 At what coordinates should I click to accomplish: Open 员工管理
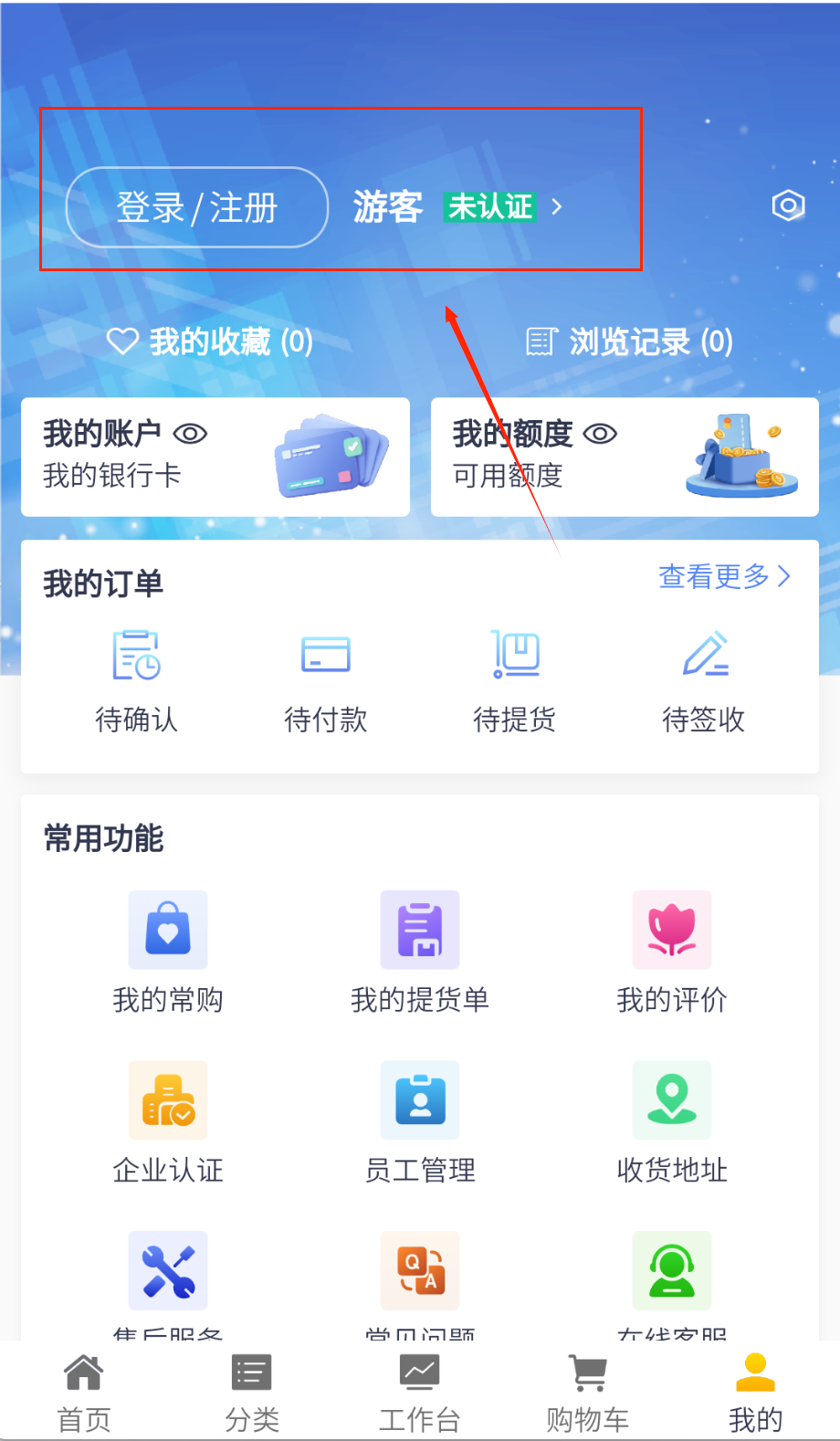(x=420, y=1121)
